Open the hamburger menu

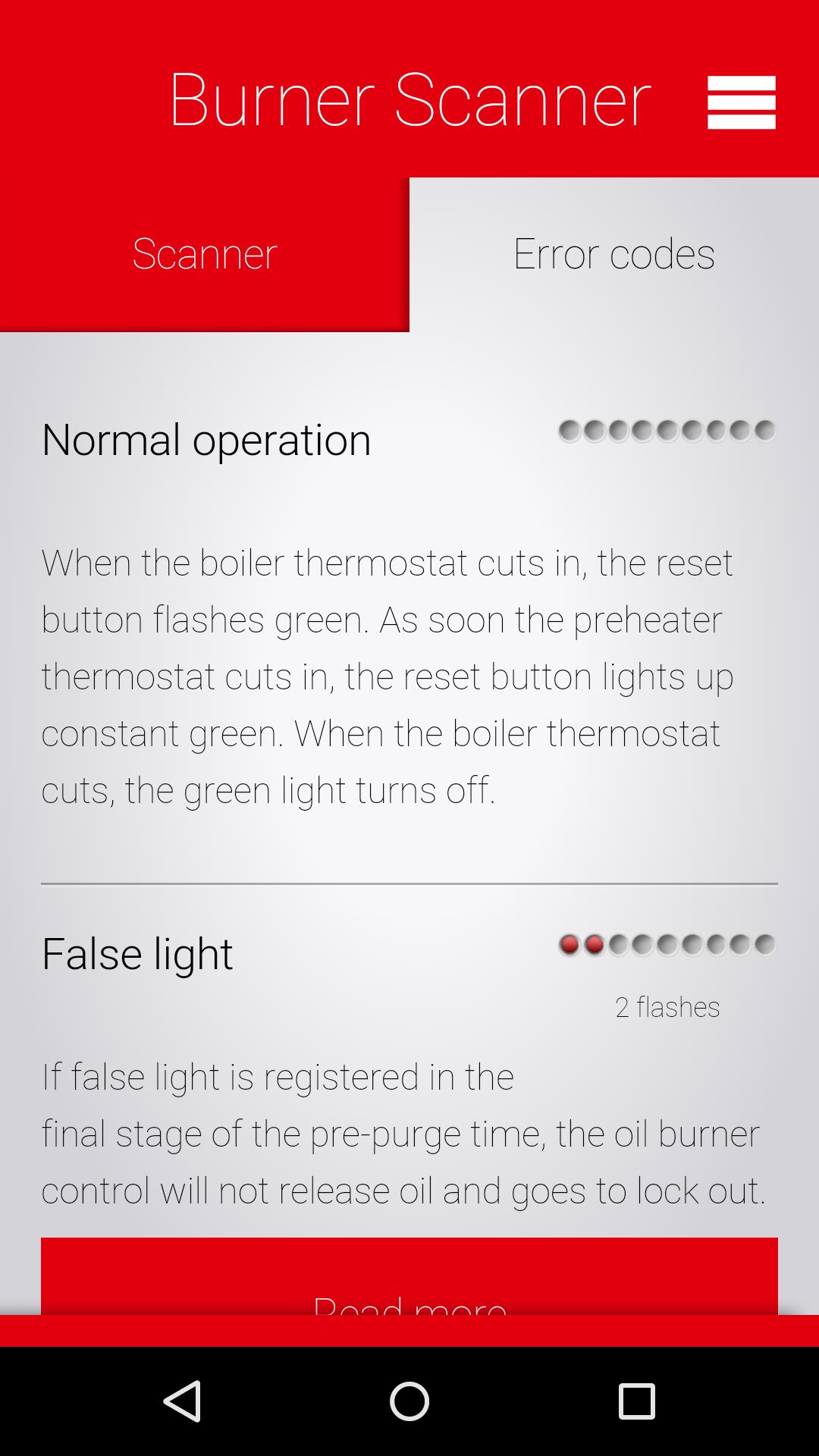[742, 102]
